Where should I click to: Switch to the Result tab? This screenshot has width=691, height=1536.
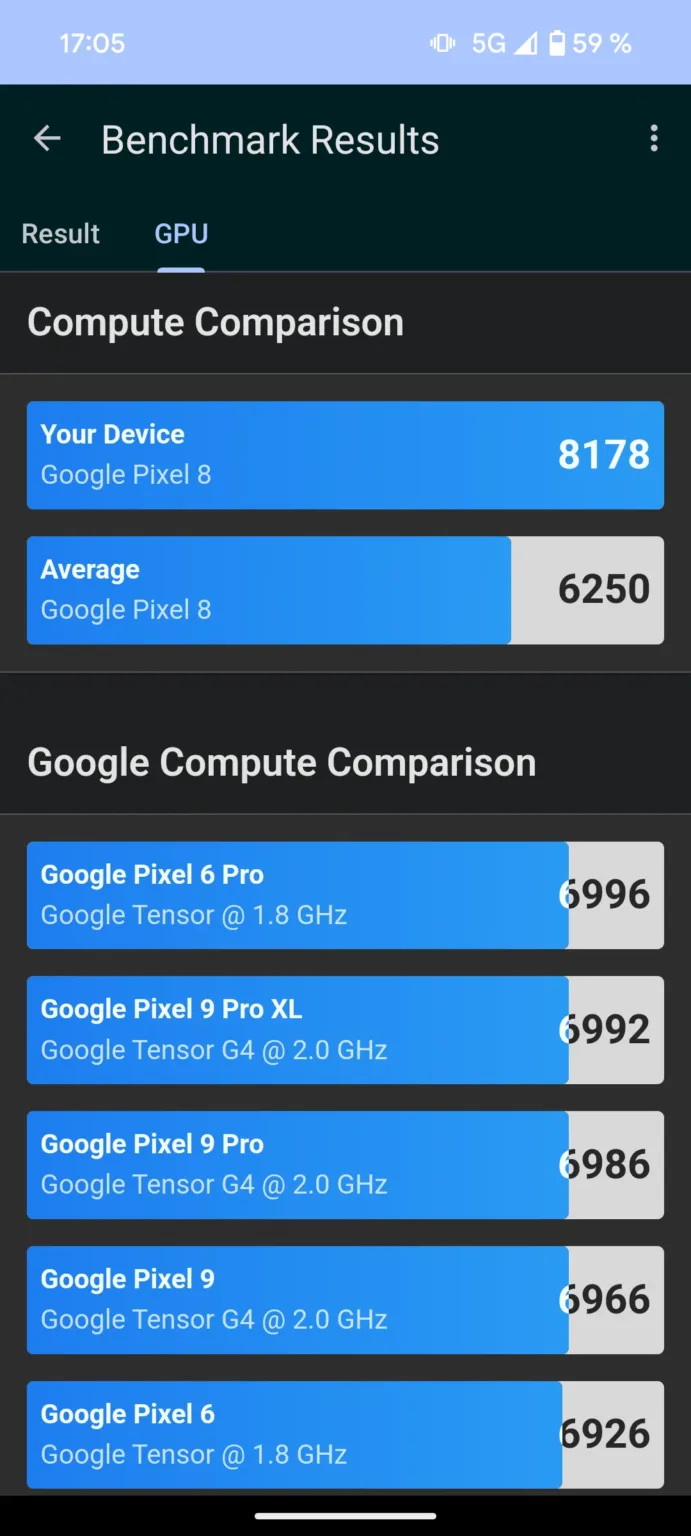point(61,234)
